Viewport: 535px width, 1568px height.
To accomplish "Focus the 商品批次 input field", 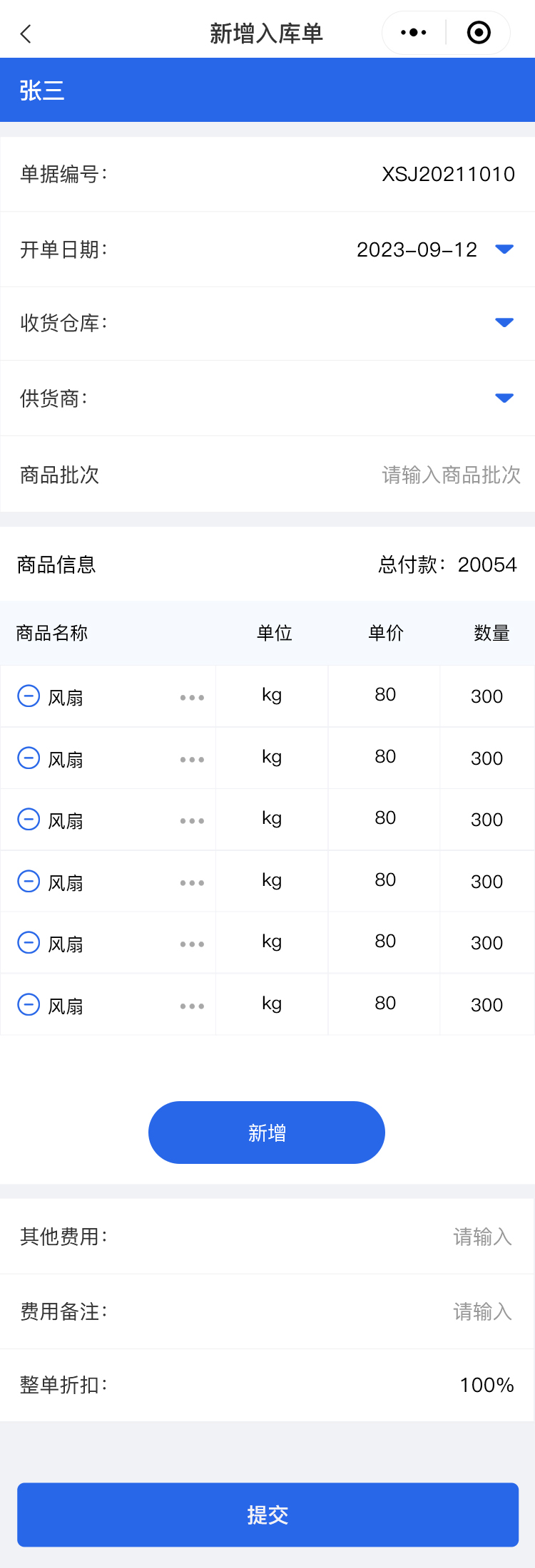I will pos(451,475).
